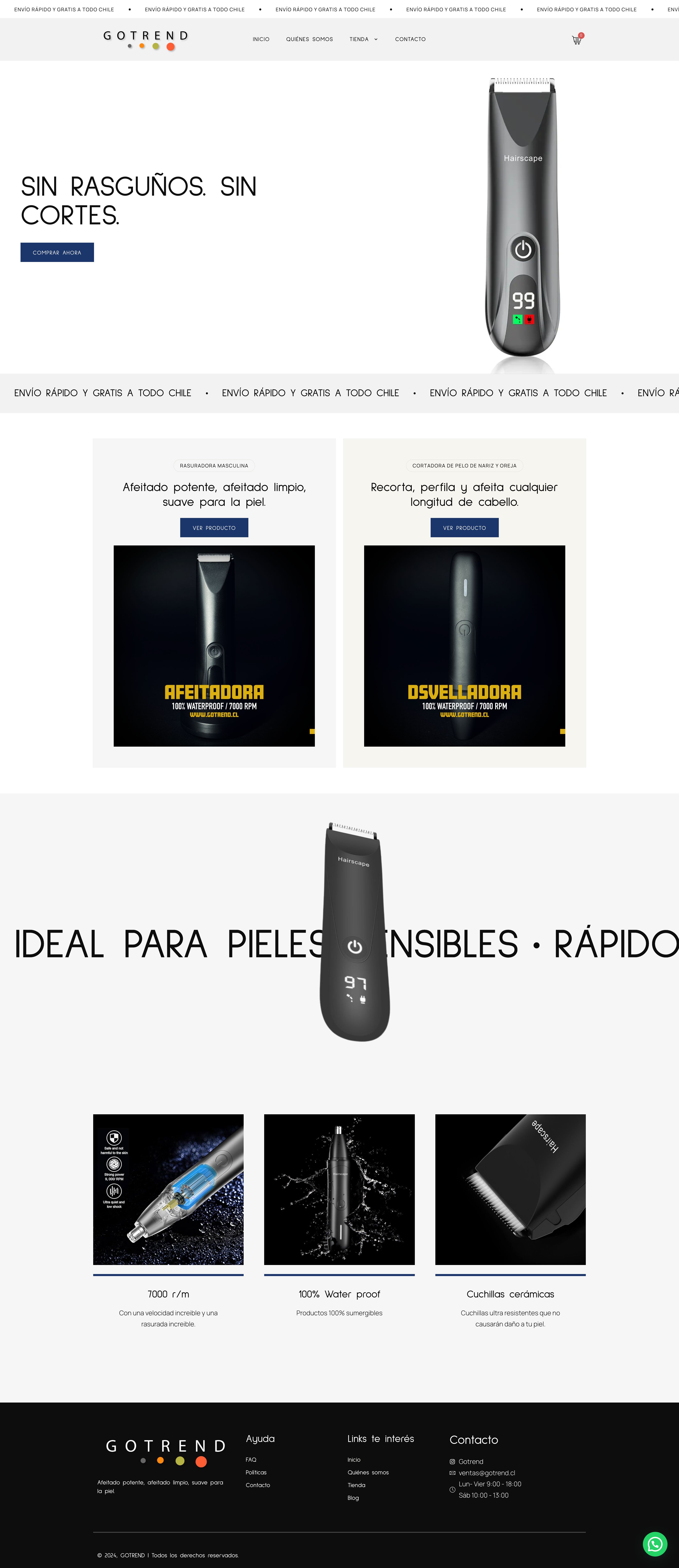The width and height of the screenshot is (679, 1568).
Task: Go to the INICIO nav link
Action: [261, 39]
